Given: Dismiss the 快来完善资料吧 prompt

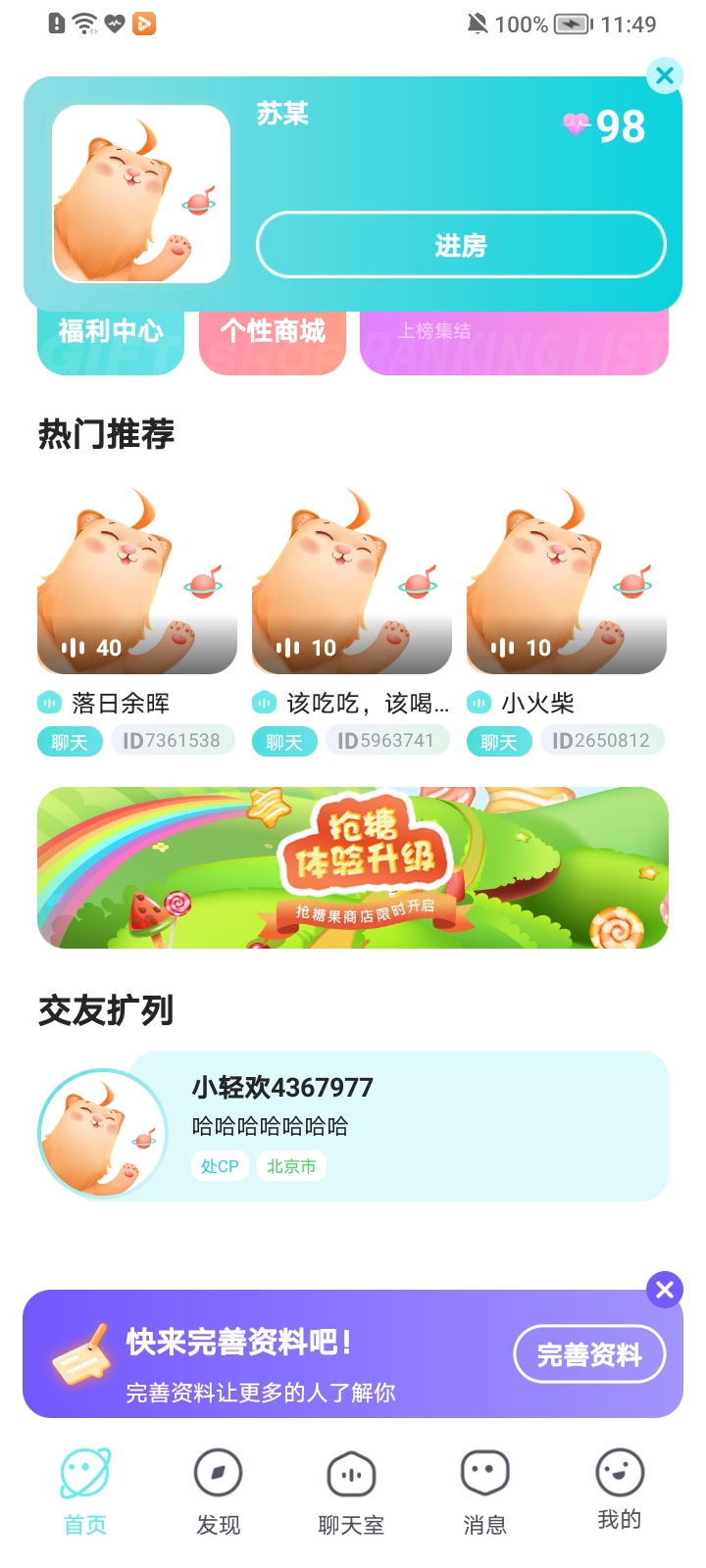Looking at the screenshot, I should click(665, 1290).
